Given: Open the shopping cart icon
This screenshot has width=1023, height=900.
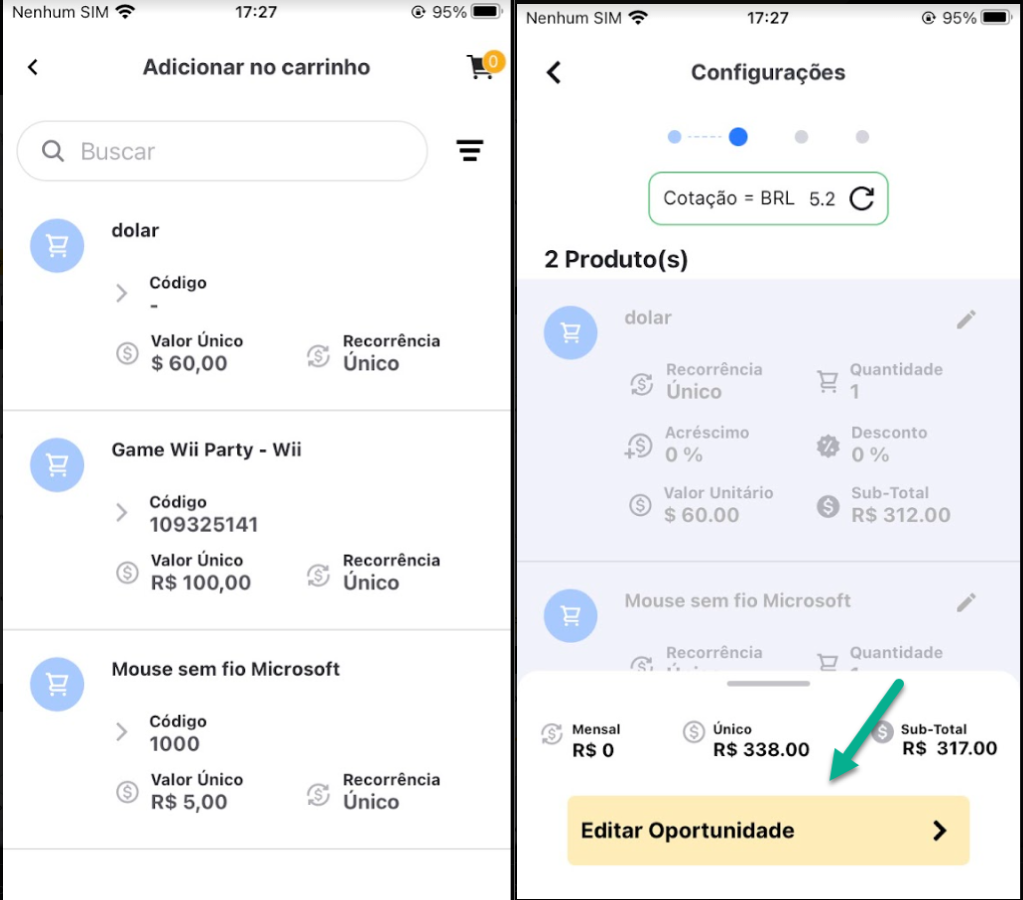Looking at the screenshot, I should coord(482,67).
